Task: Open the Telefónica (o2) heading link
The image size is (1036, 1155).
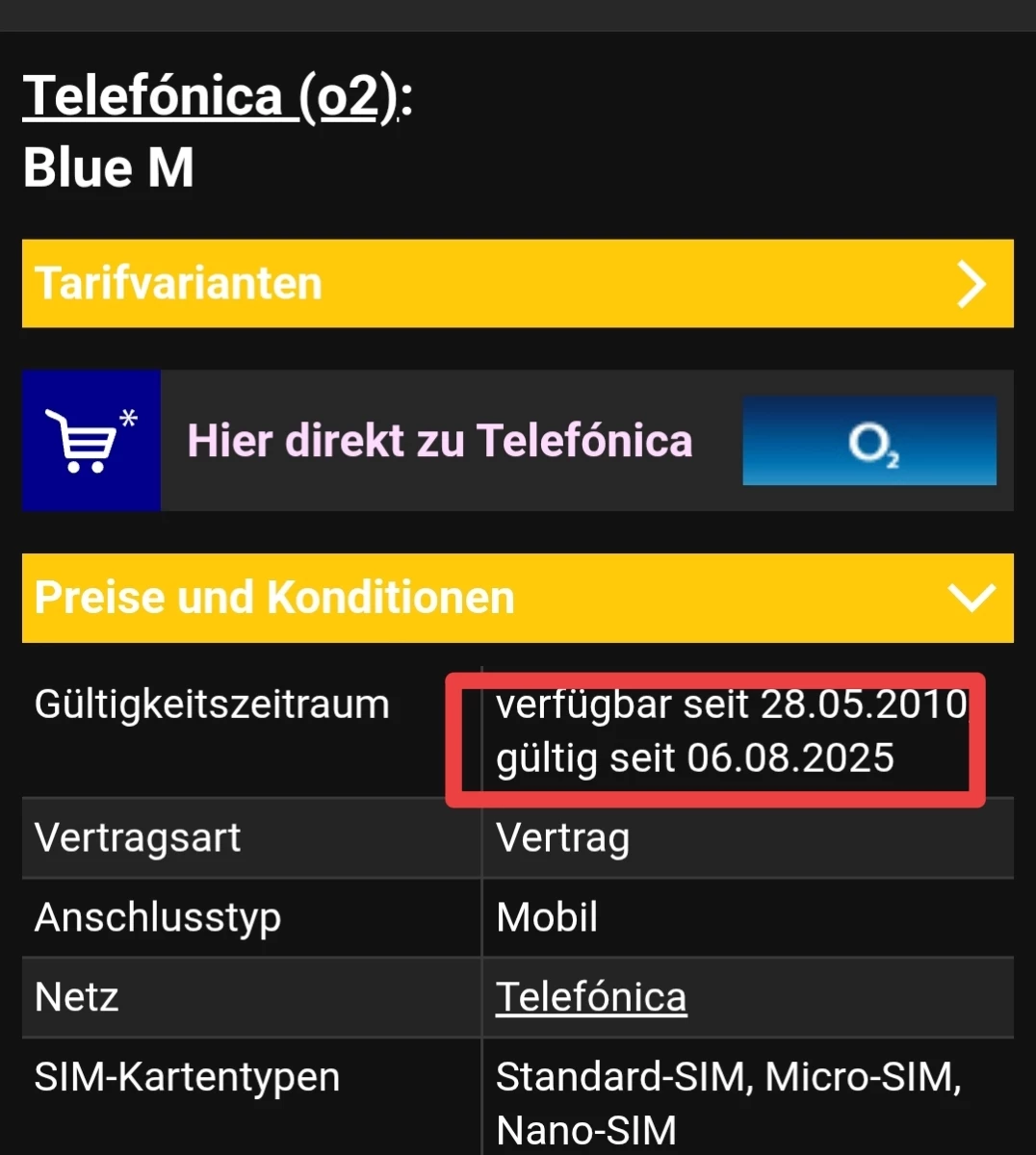Action: click(212, 96)
